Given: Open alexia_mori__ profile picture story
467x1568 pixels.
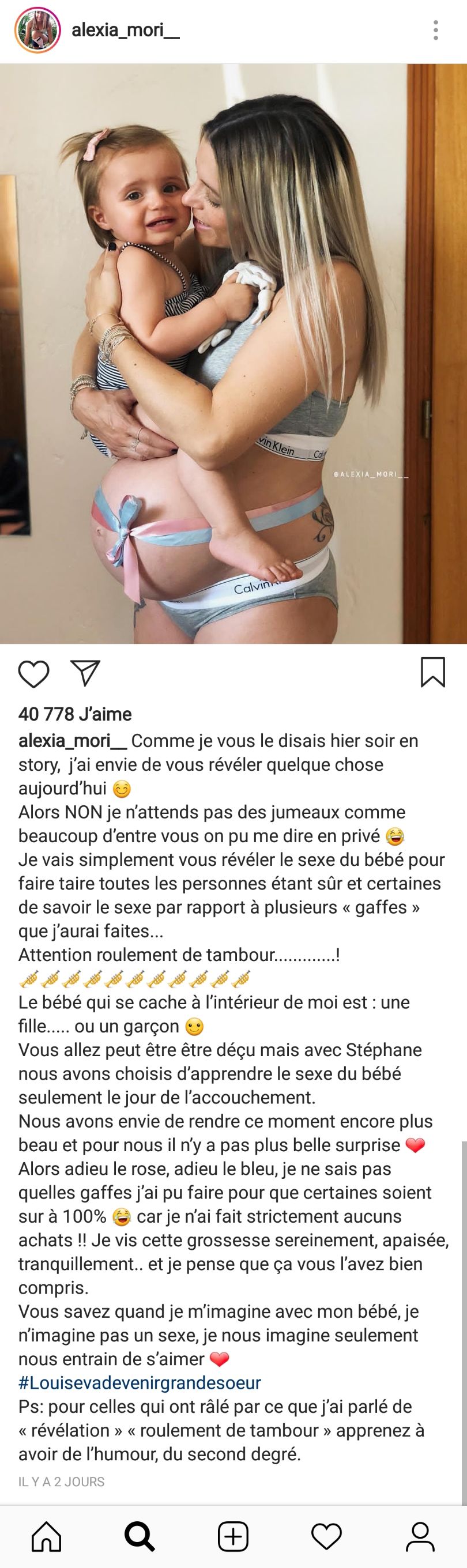Looking at the screenshot, I should click(x=37, y=30).
